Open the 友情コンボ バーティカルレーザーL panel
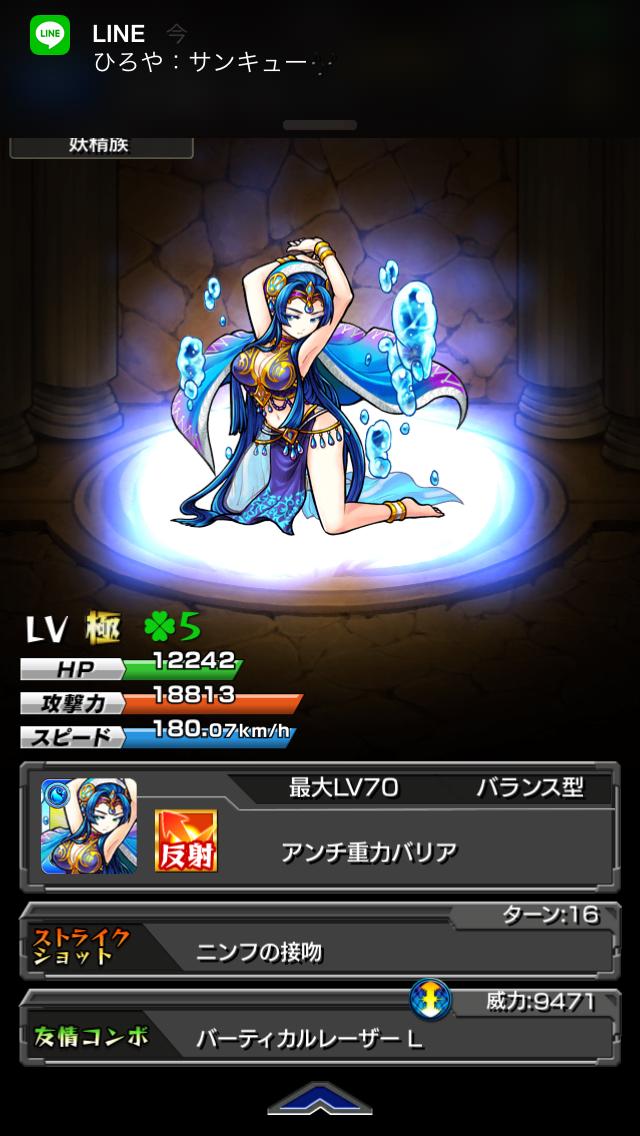The height and width of the screenshot is (1136, 640). pos(320,1037)
